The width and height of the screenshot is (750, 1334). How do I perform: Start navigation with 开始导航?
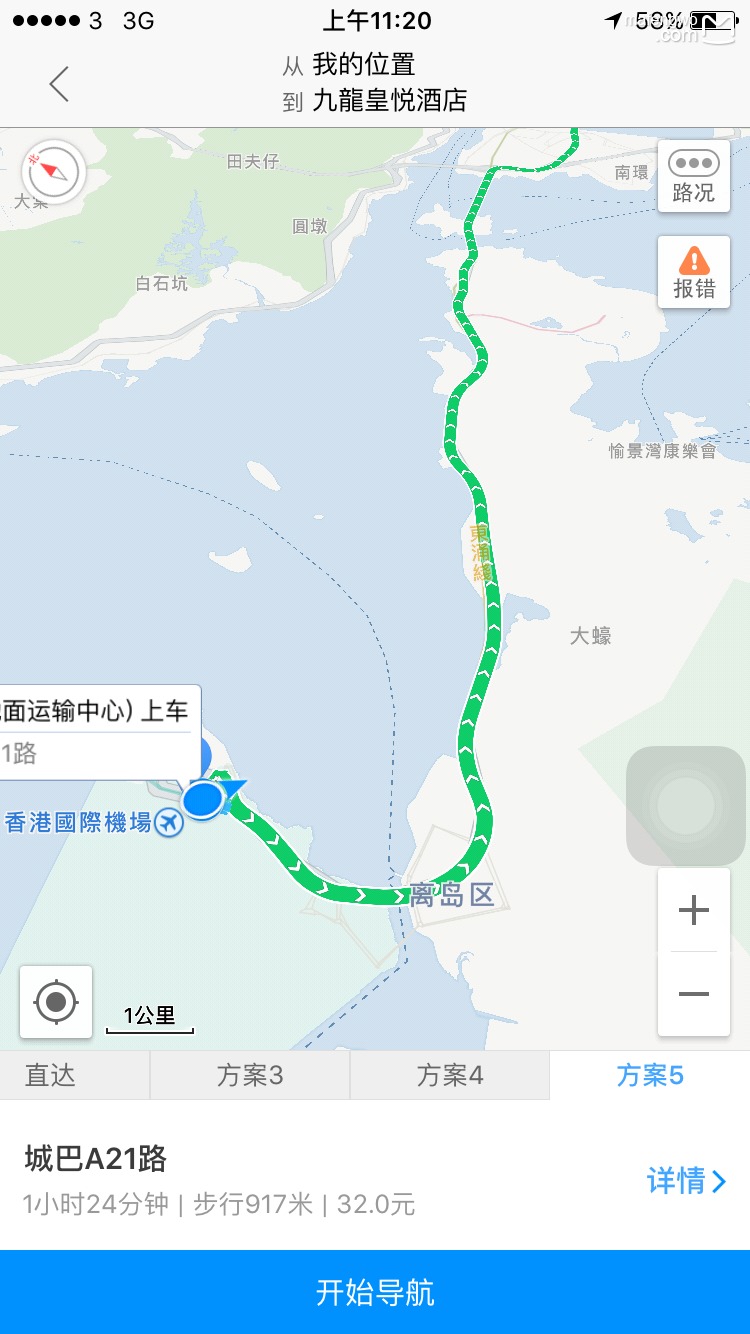375,1292
